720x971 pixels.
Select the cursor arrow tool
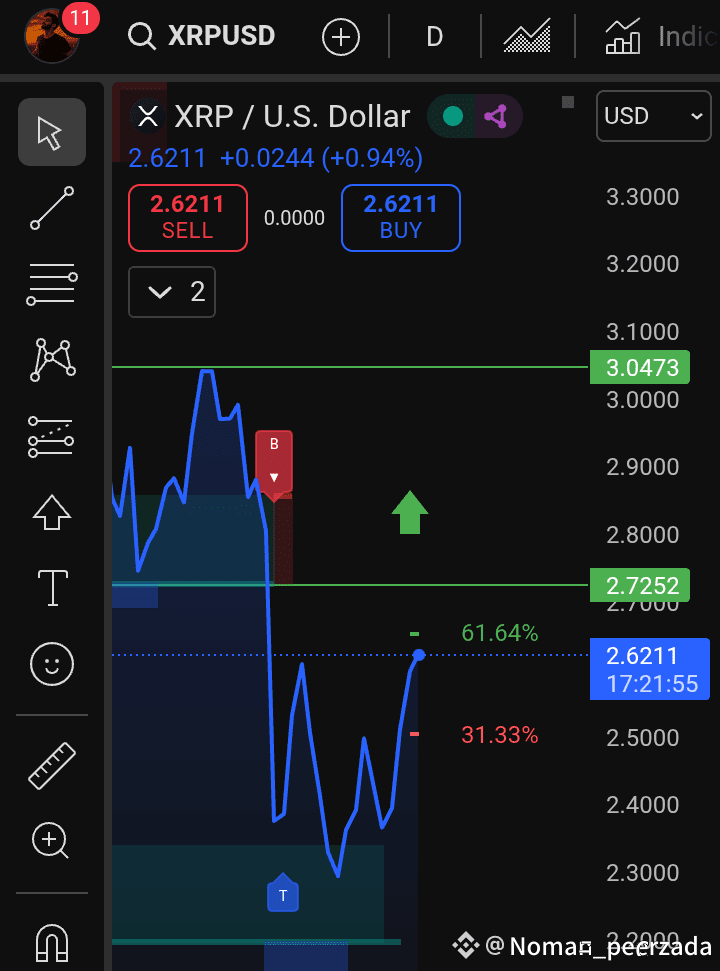[x=51, y=132]
